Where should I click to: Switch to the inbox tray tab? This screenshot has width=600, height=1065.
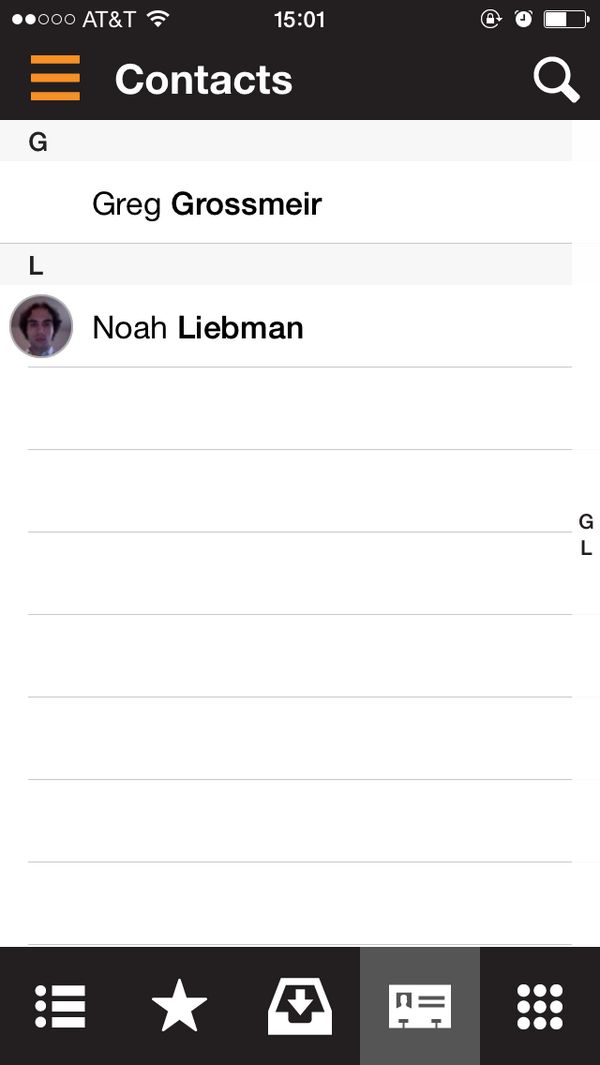click(x=300, y=1006)
